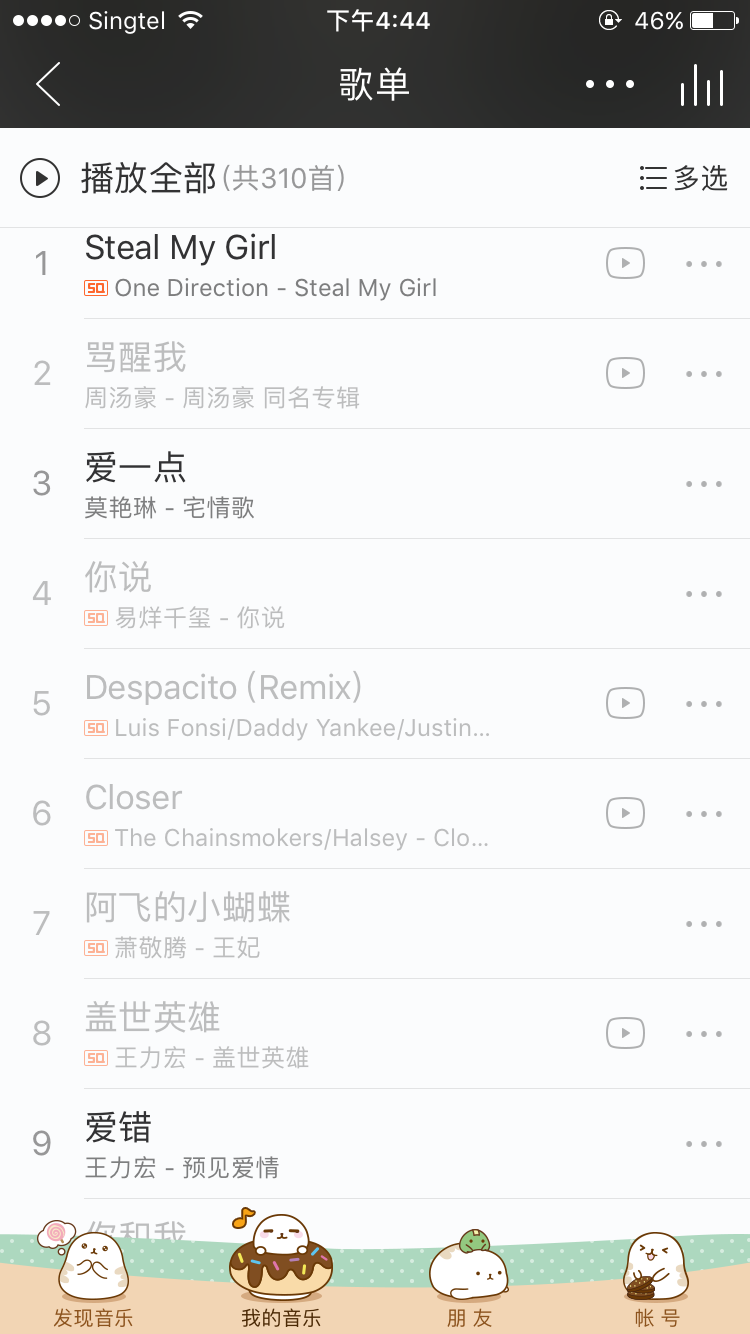Open the 朋友 tab
This screenshot has height=1334, width=750.
pyautogui.click(x=469, y=1278)
